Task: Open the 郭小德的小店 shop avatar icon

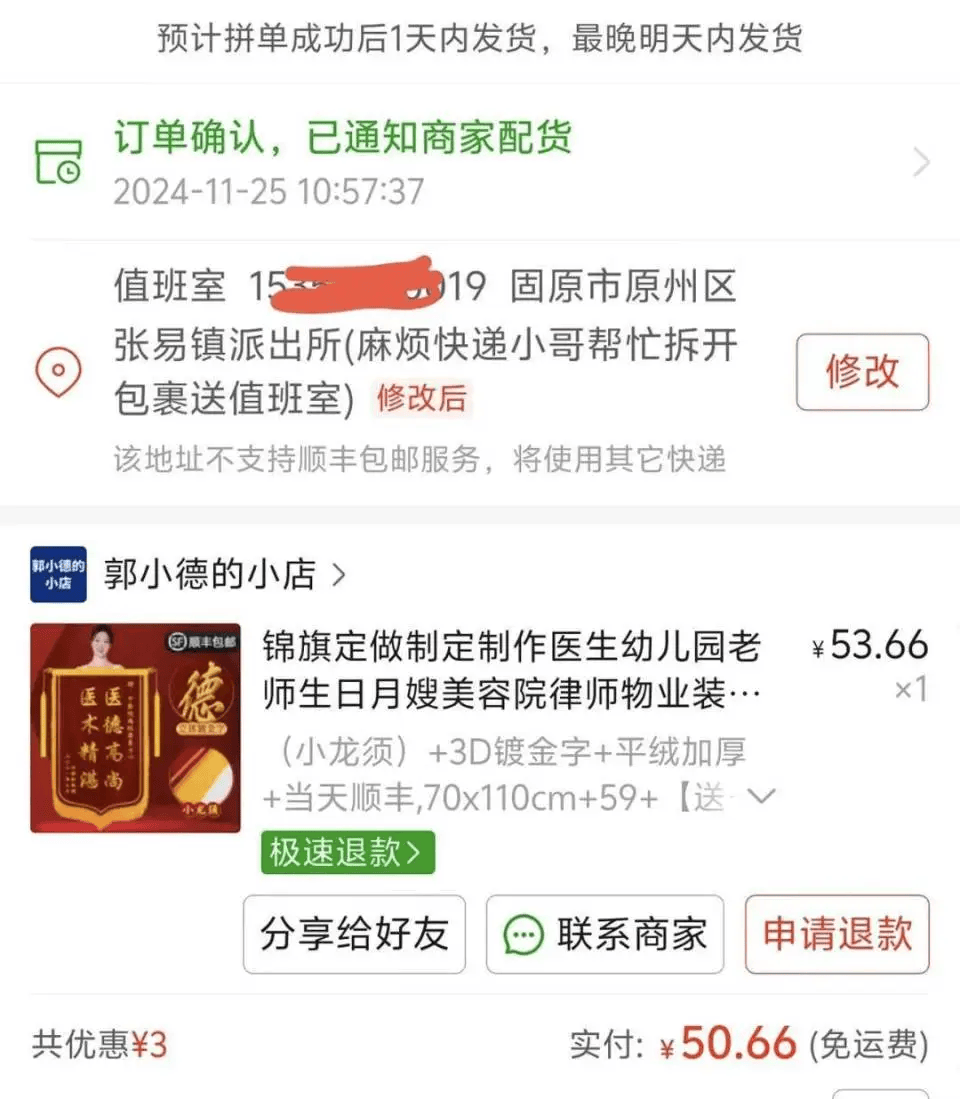Action: pyautogui.click(x=58, y=573)
